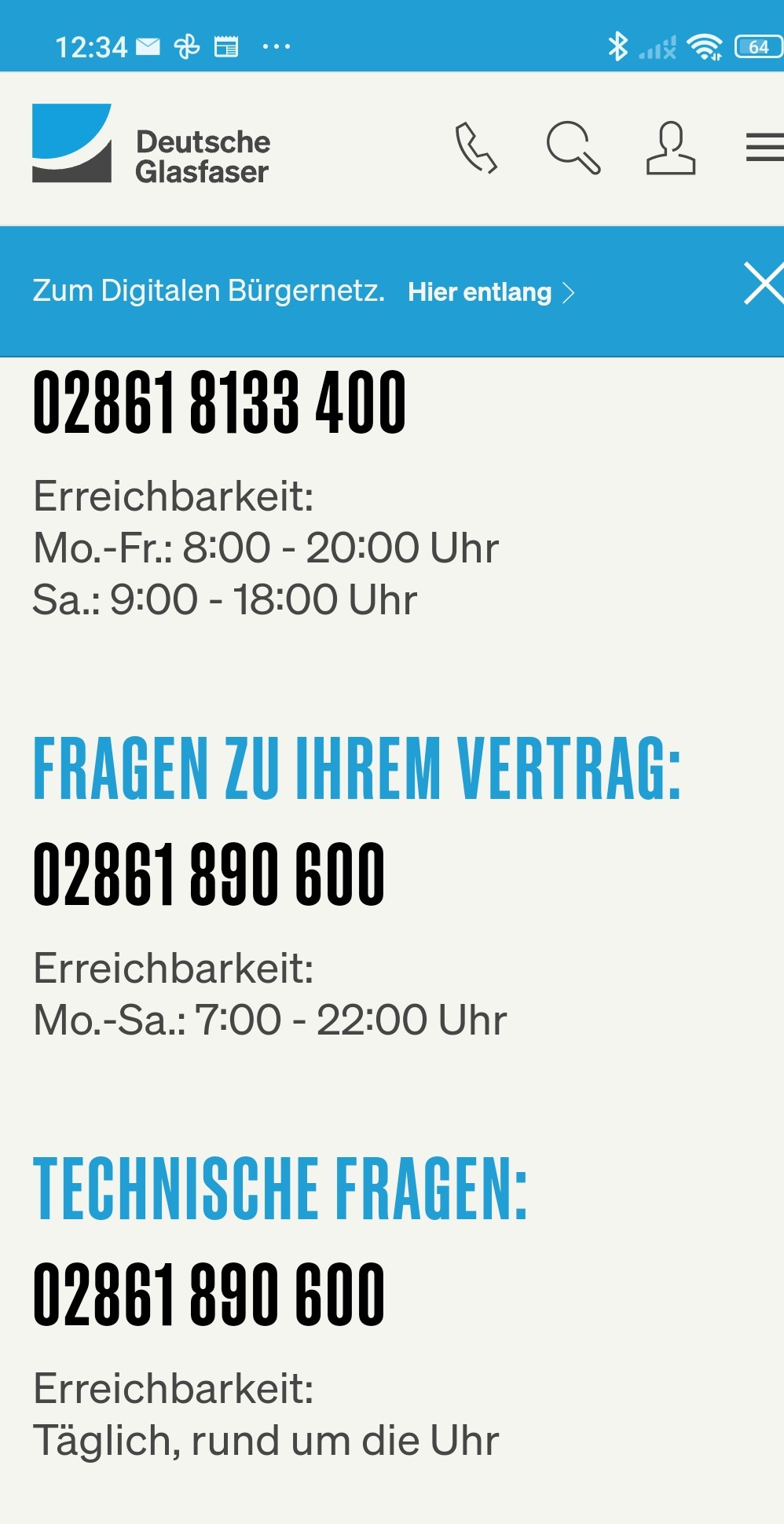784x1524 pixels.
Task: Call 02861 8133 400
Action: tap(219, 402)
